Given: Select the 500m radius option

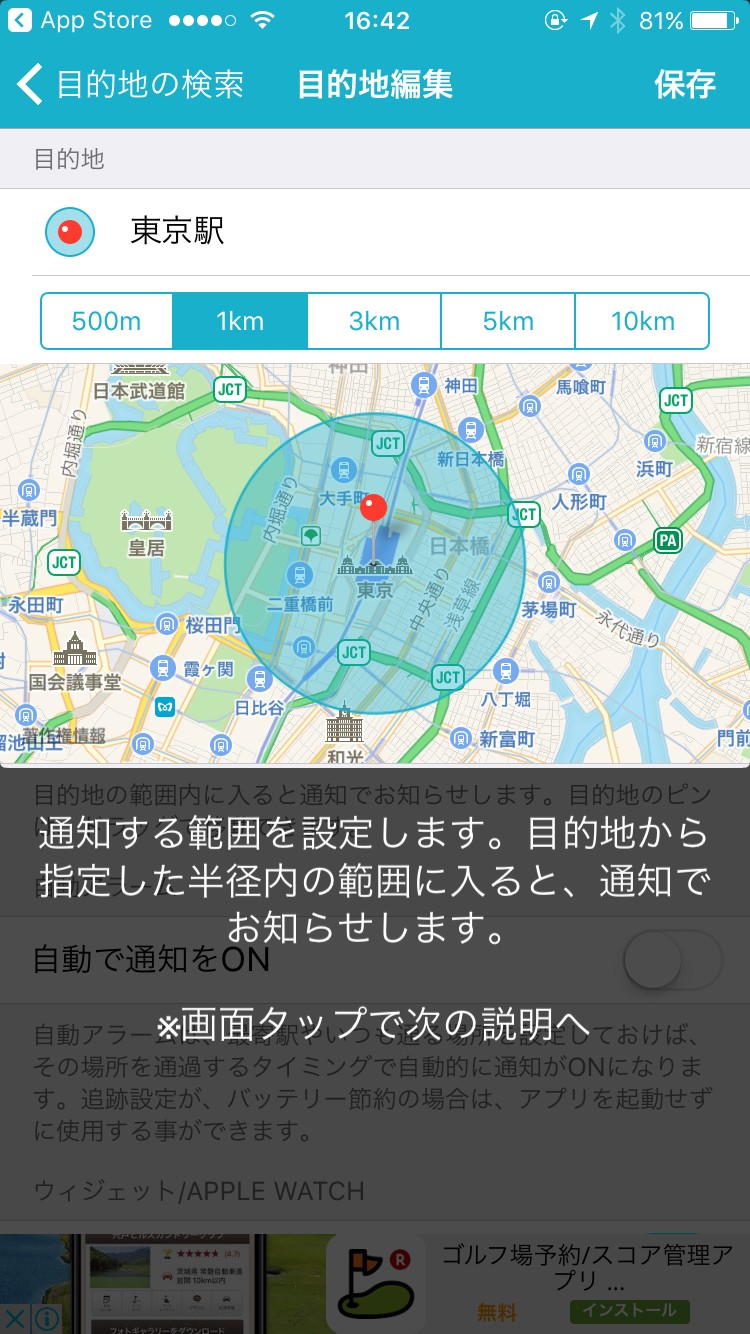Looking at the screenshot, I should [x=107, y=321].
